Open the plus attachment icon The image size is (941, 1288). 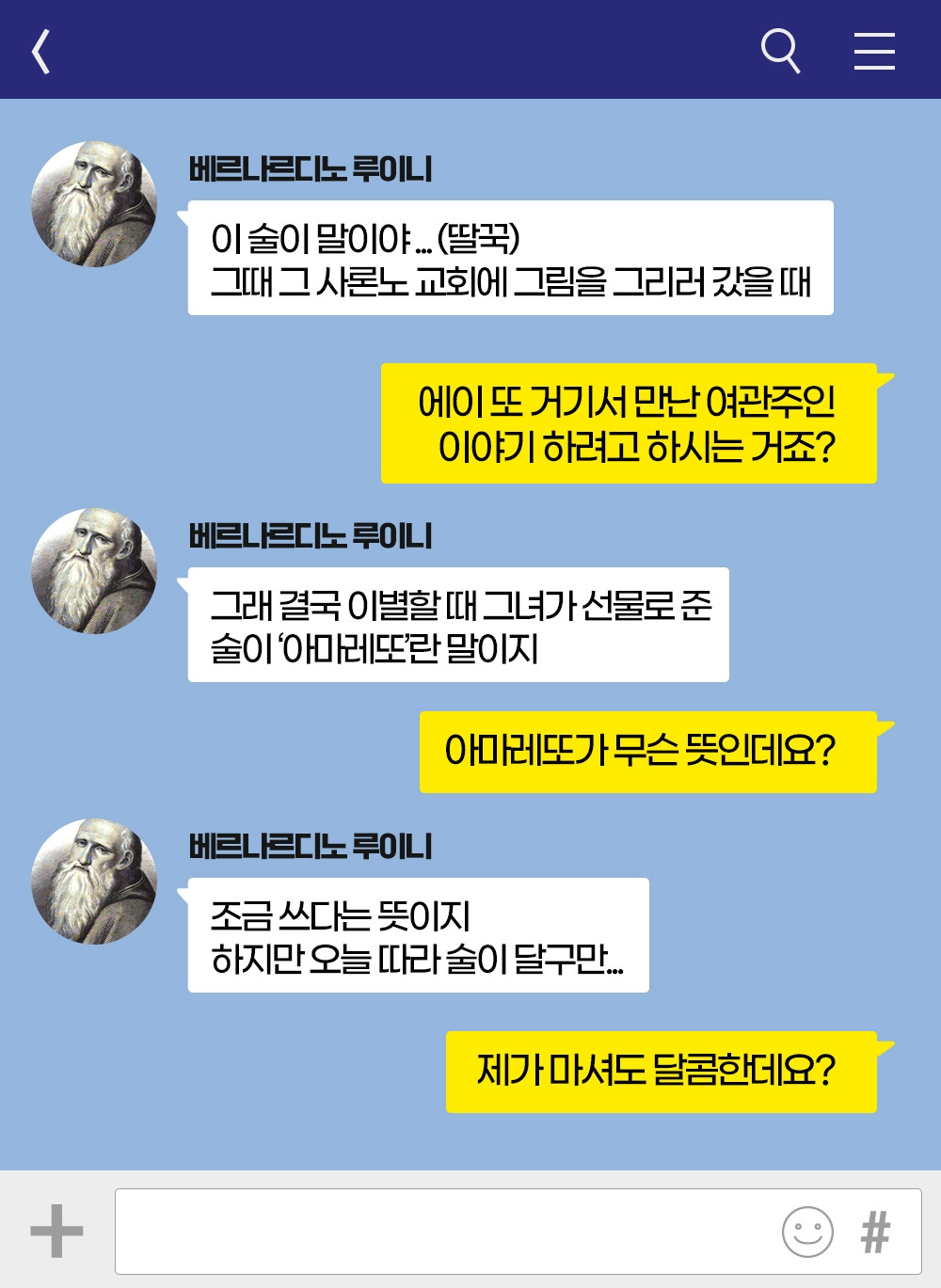54,1228
